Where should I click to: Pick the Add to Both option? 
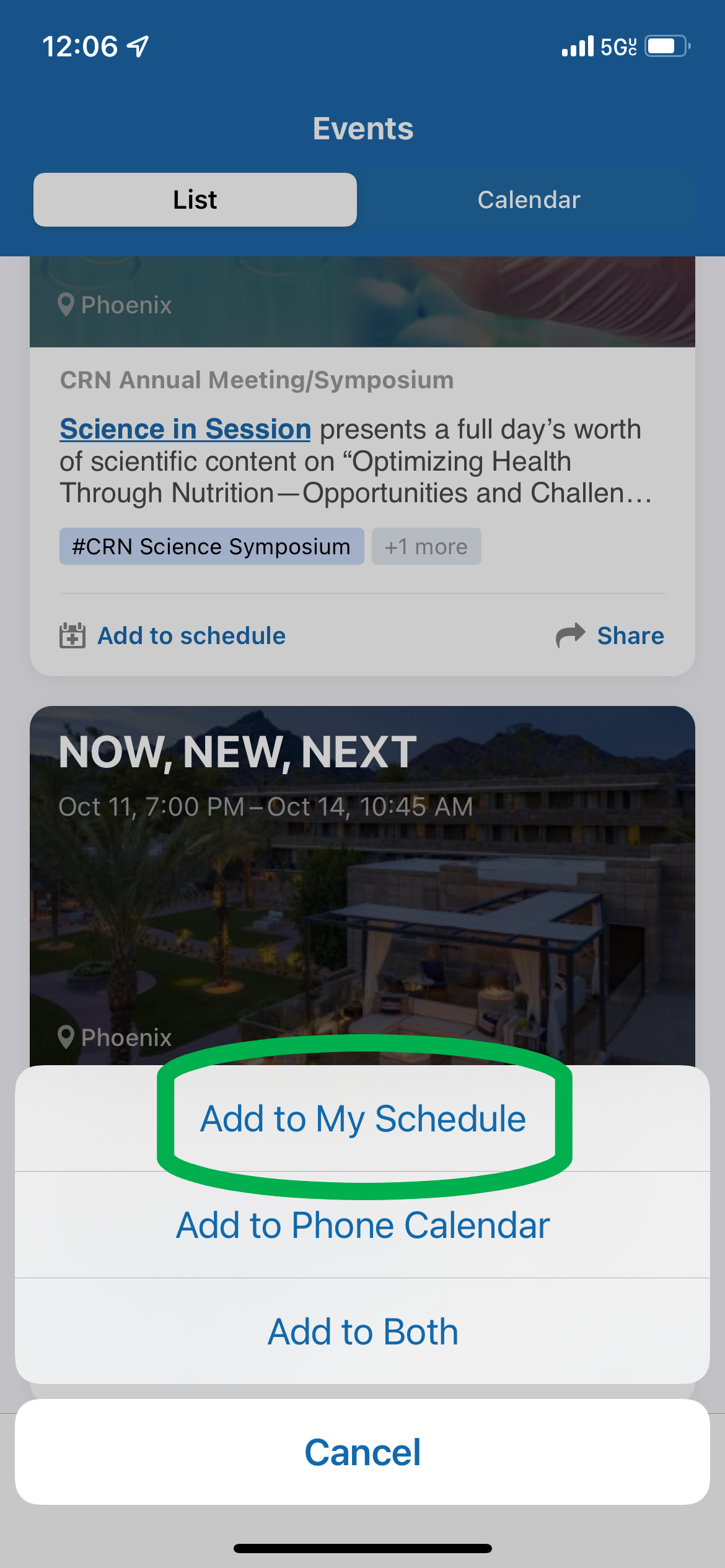point(362,1331)
